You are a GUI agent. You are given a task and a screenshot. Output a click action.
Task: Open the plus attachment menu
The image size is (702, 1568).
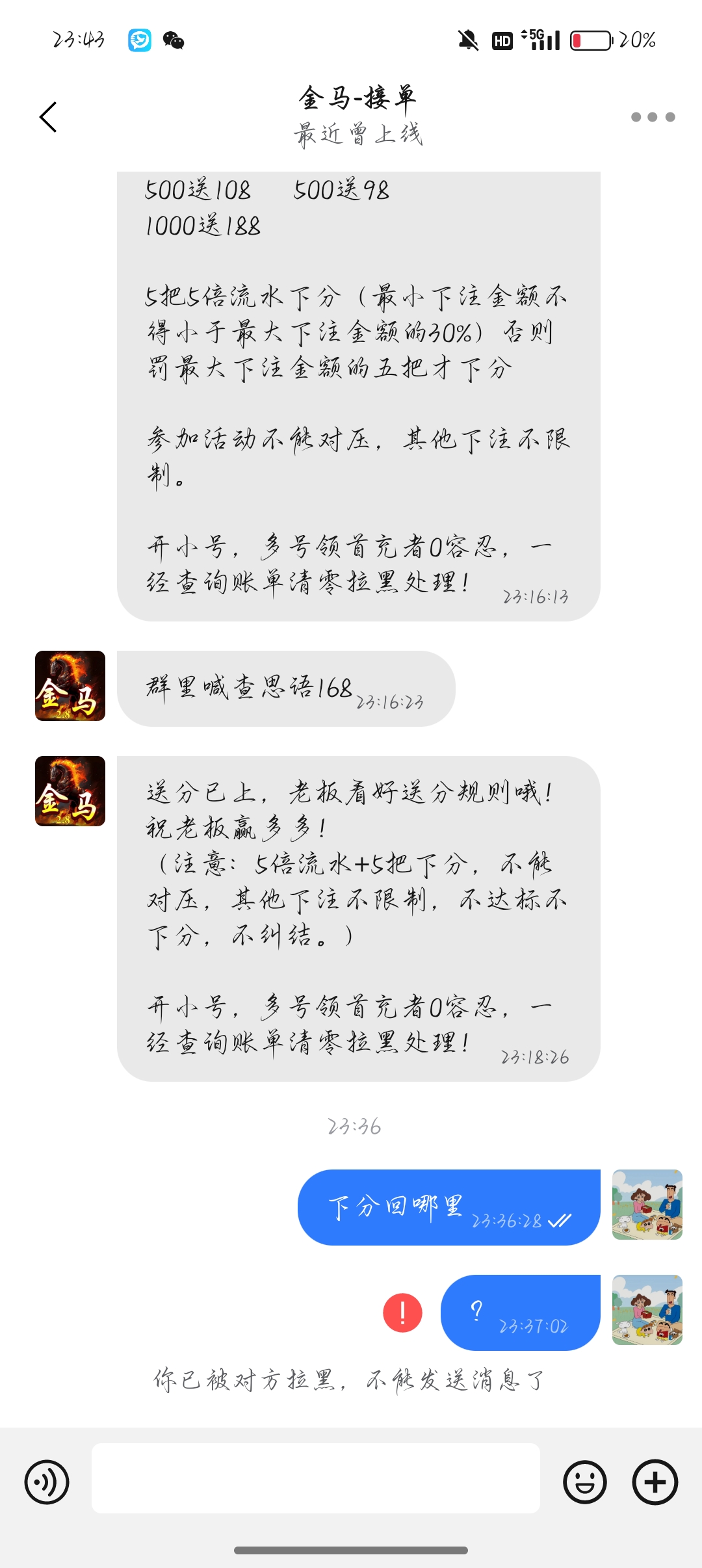[655, 1482]
